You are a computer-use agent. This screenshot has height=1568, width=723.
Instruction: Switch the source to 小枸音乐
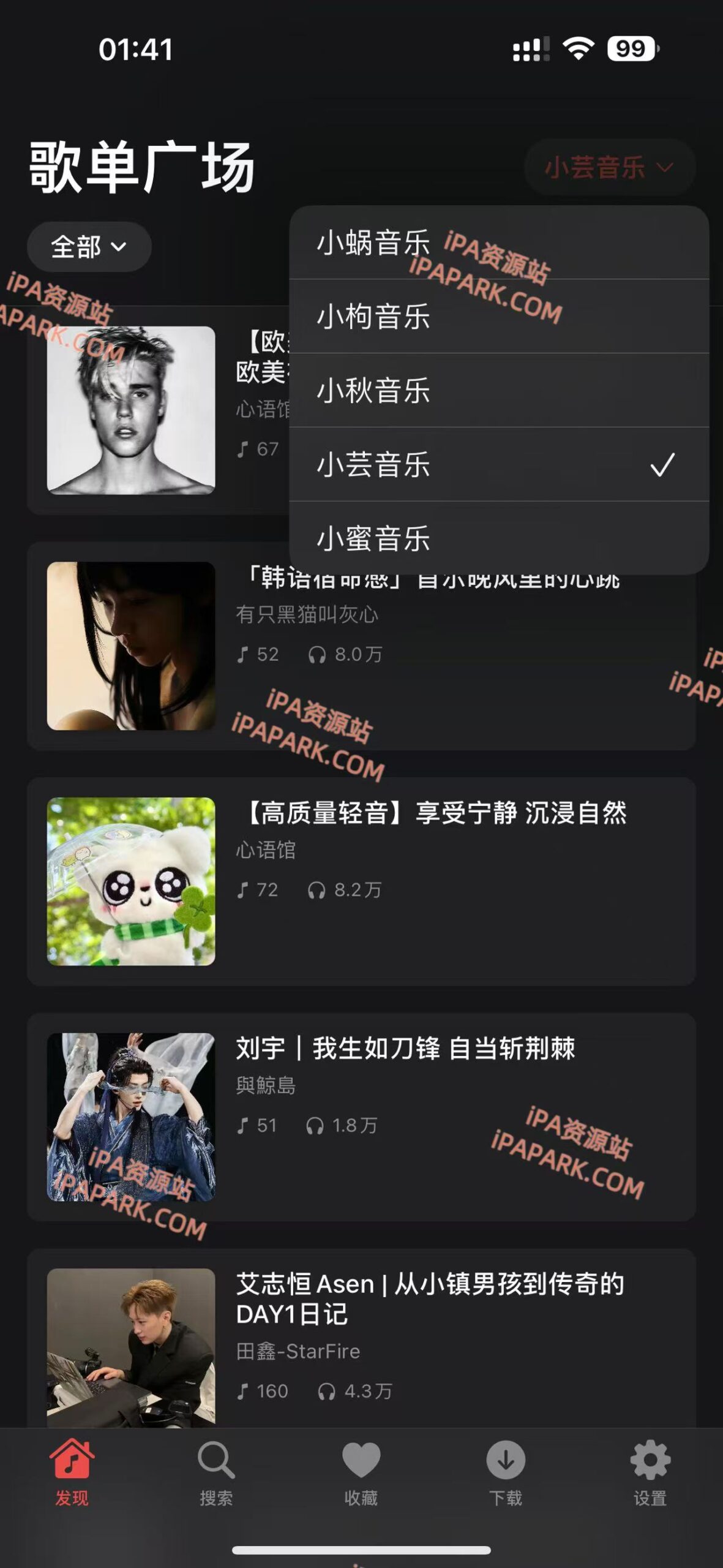[x=372, y=317]
